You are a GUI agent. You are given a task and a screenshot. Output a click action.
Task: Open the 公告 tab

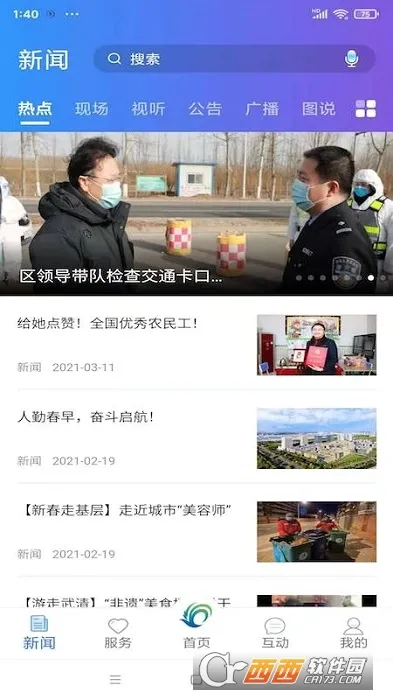(205, 109)
